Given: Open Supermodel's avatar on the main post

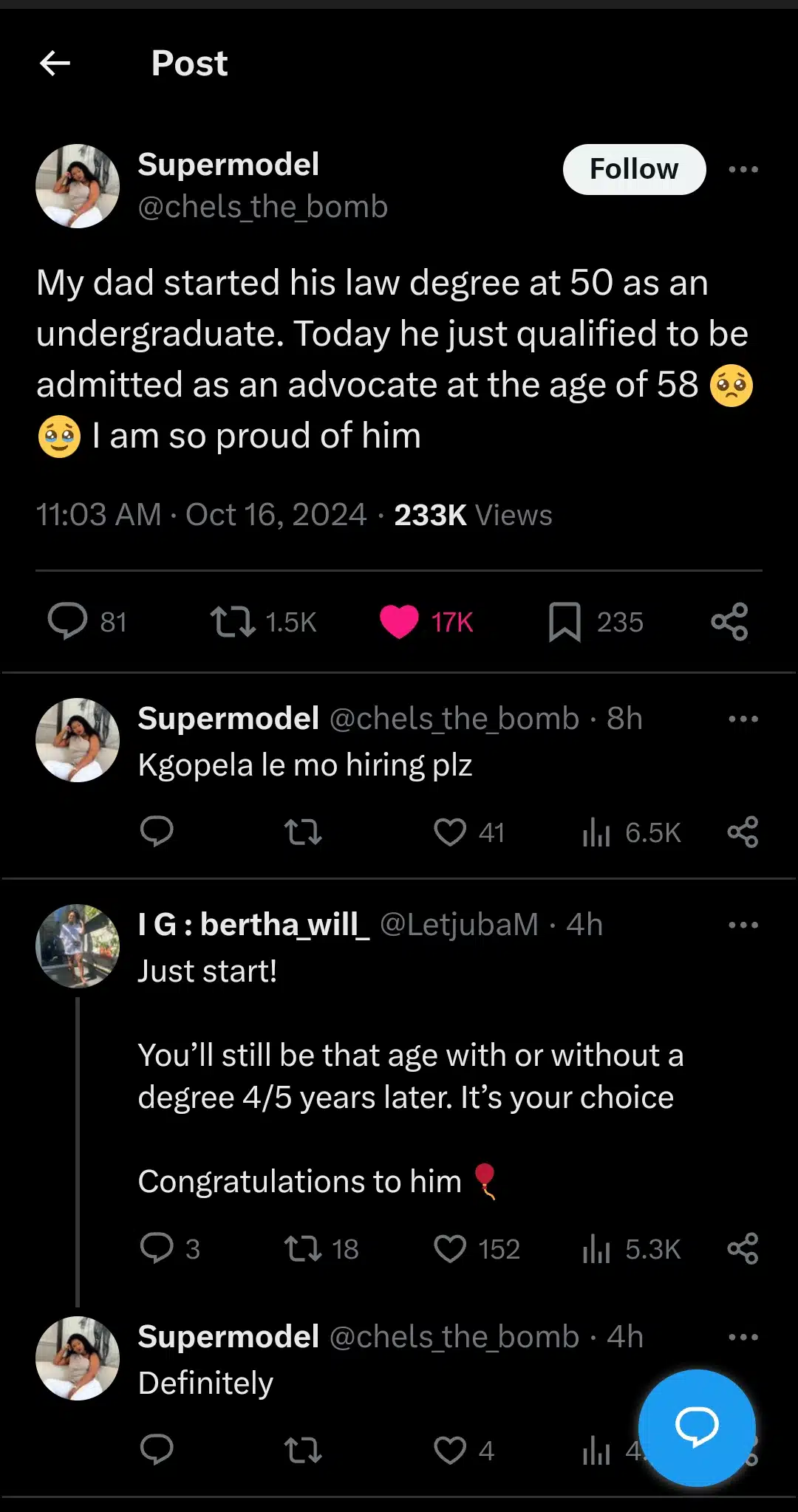Looking at the screenshot, I should 78,186.
